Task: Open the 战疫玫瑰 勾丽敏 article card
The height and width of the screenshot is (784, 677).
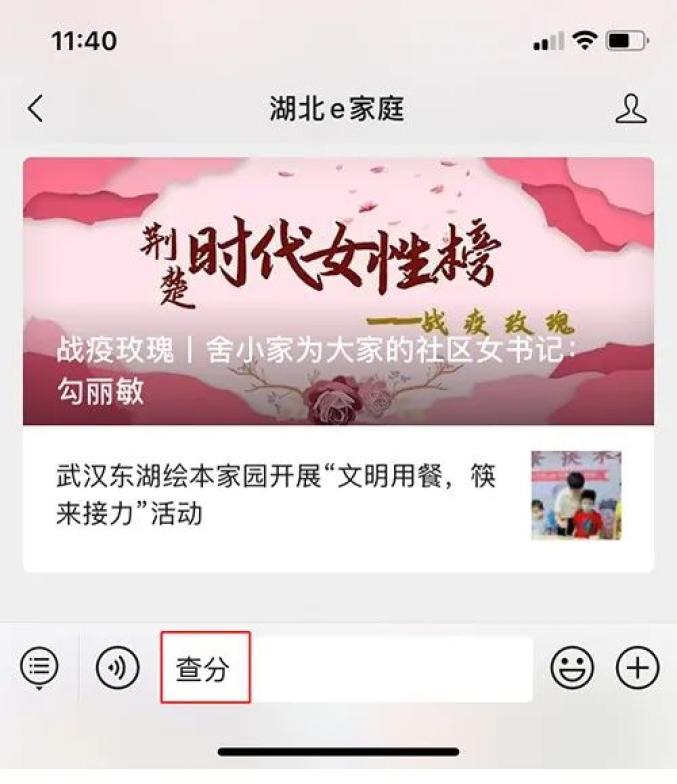Action: pos(338,291)
